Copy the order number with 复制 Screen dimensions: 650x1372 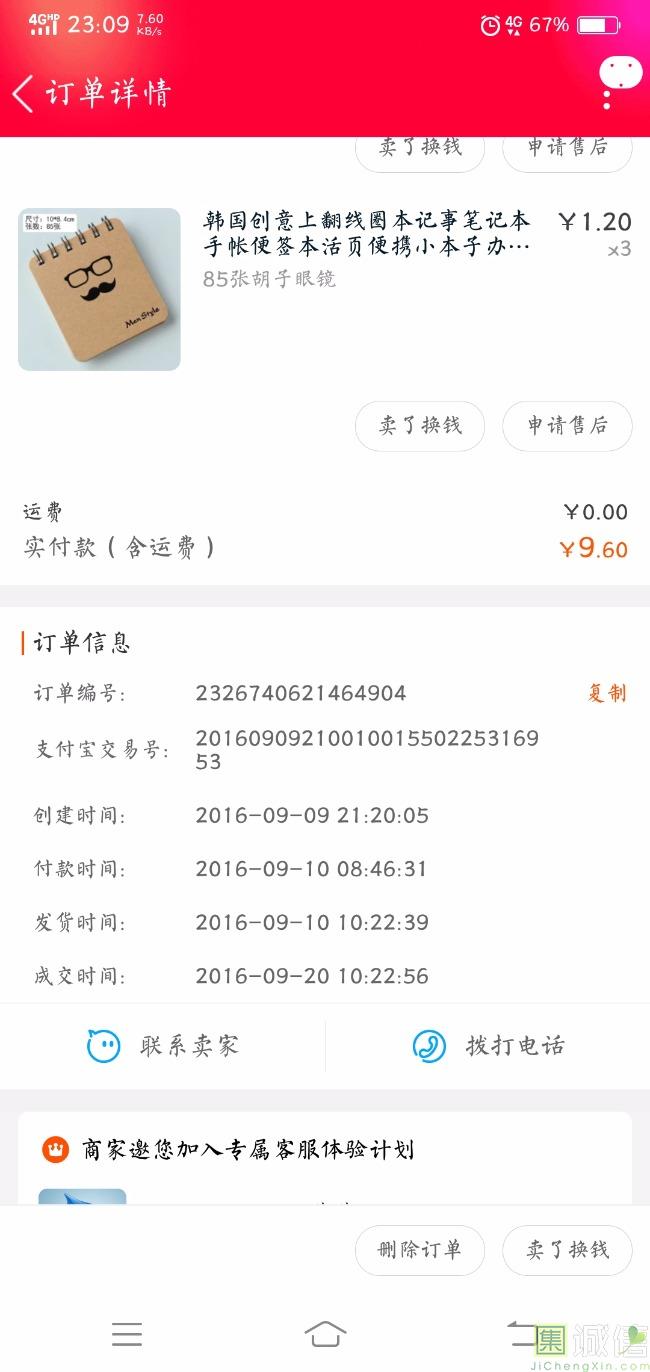[x=607, y=693]
